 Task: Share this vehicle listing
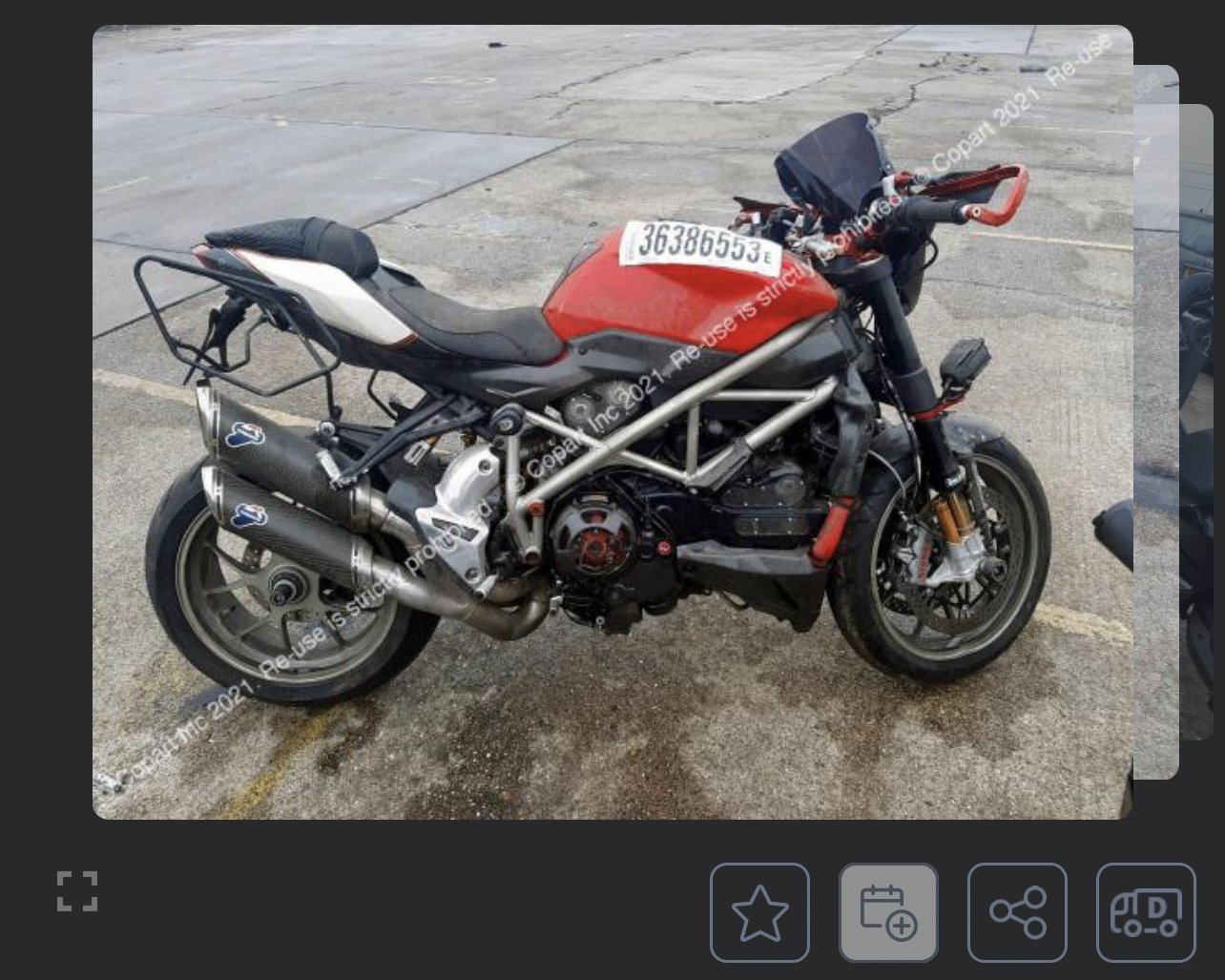1017,912
